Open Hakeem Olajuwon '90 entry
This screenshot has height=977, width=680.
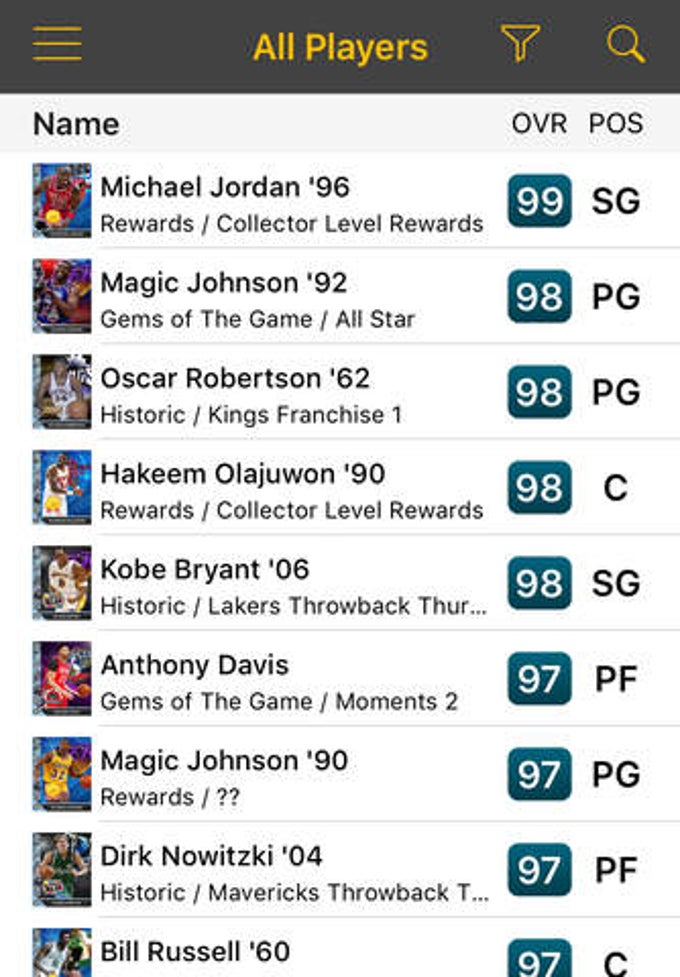[x=290, y=489]
